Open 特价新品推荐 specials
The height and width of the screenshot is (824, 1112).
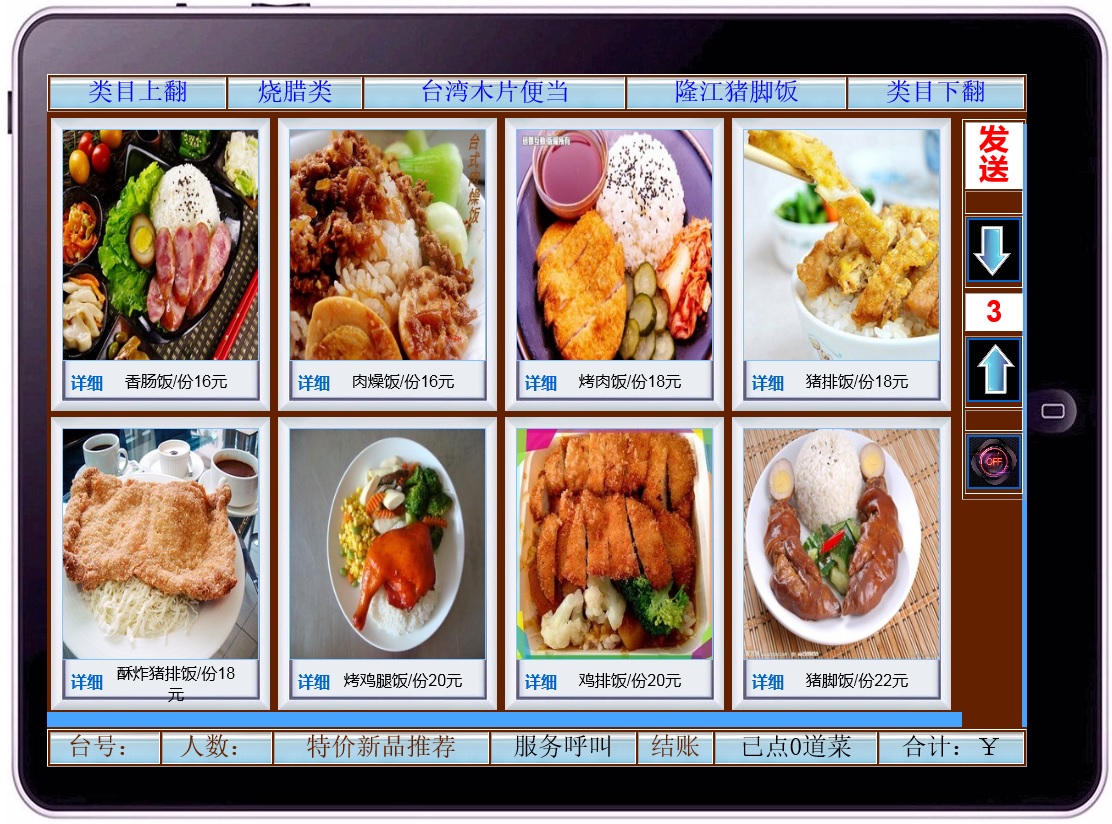[x=381, y=747]
